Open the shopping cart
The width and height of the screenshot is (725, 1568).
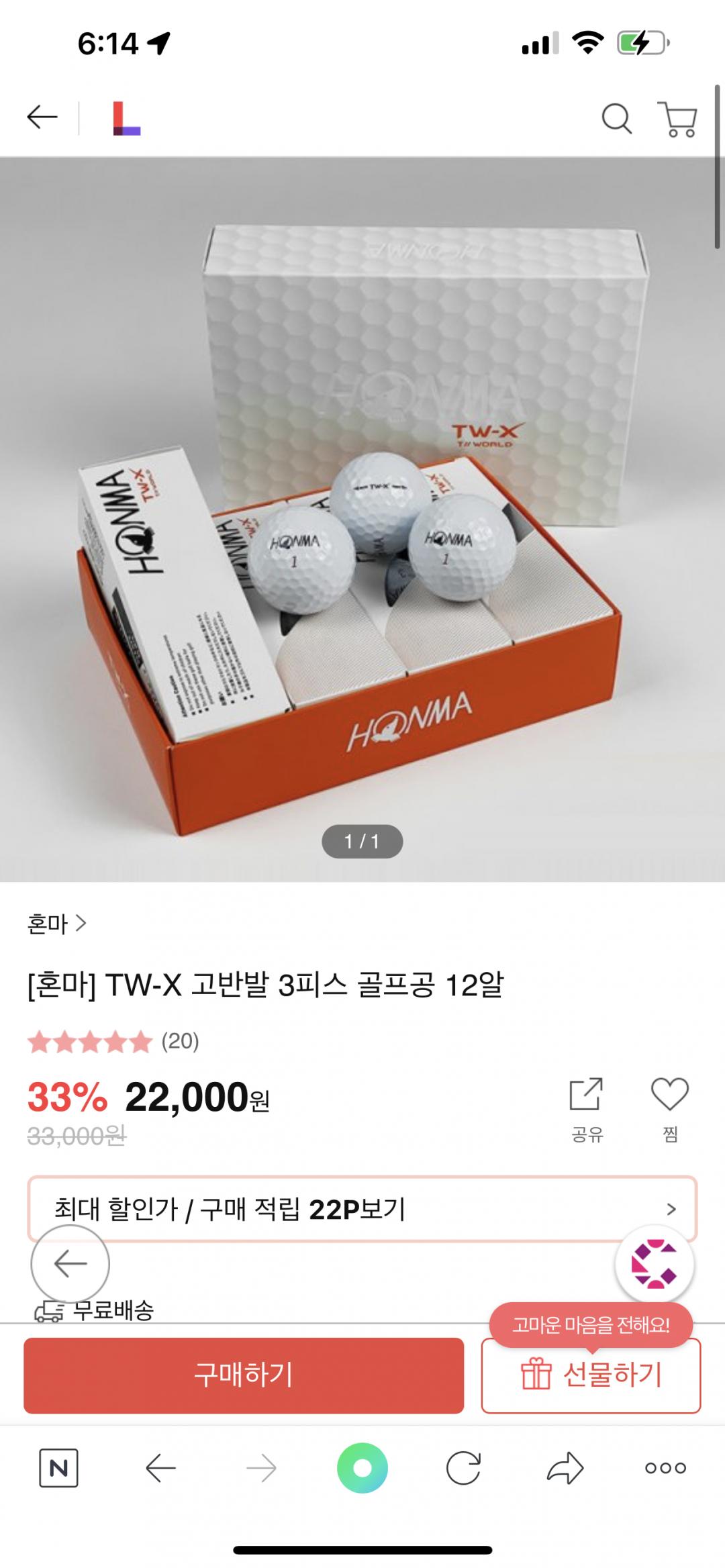click(x=679, y=119)
